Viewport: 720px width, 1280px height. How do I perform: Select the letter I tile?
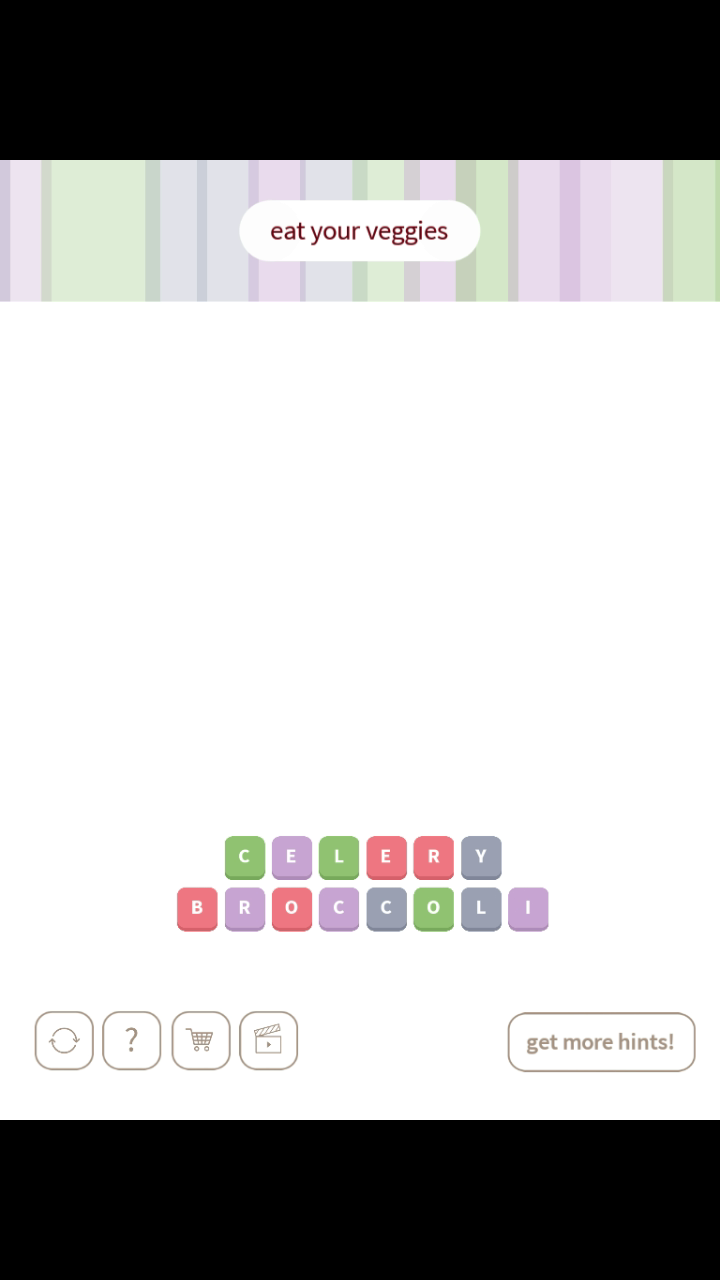(528, 908)
